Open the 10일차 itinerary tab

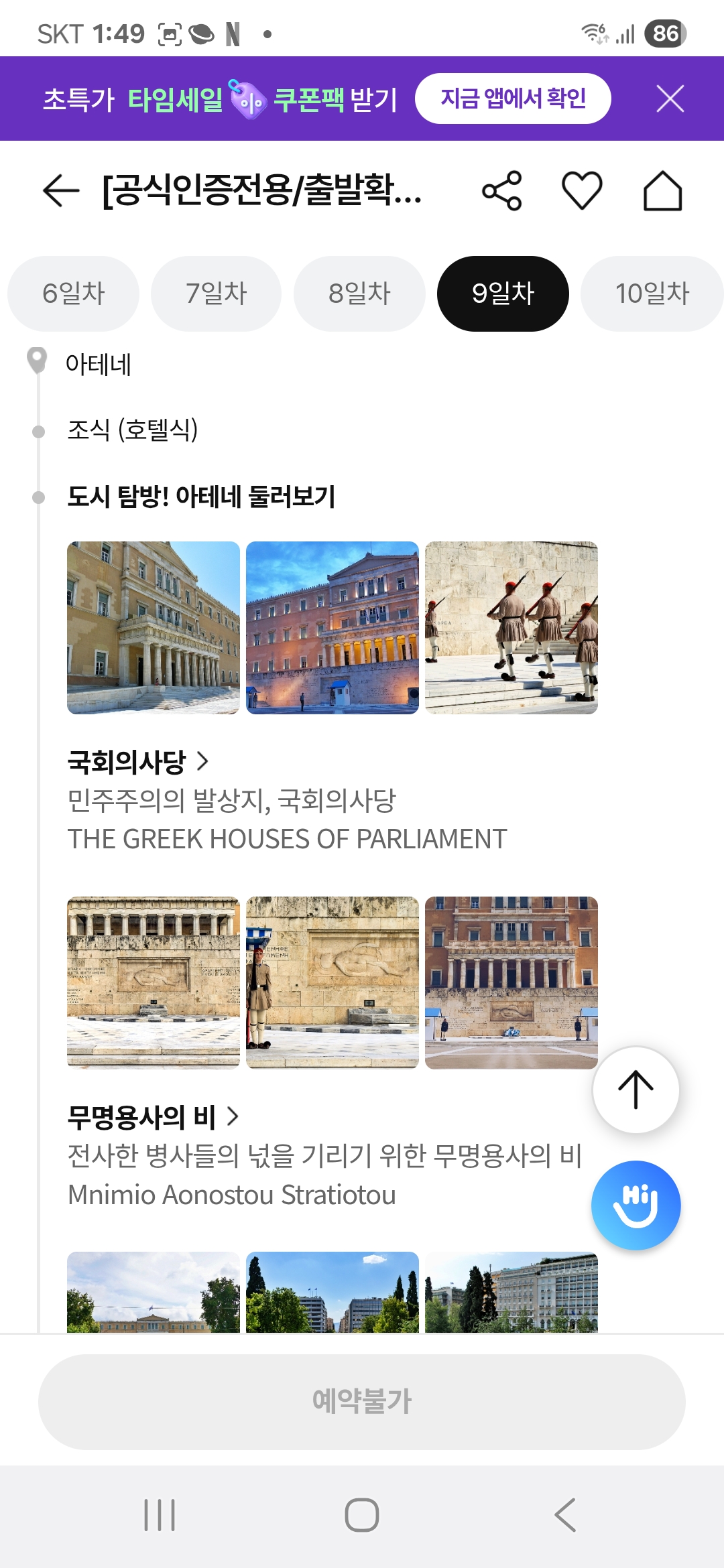point(652,293)
